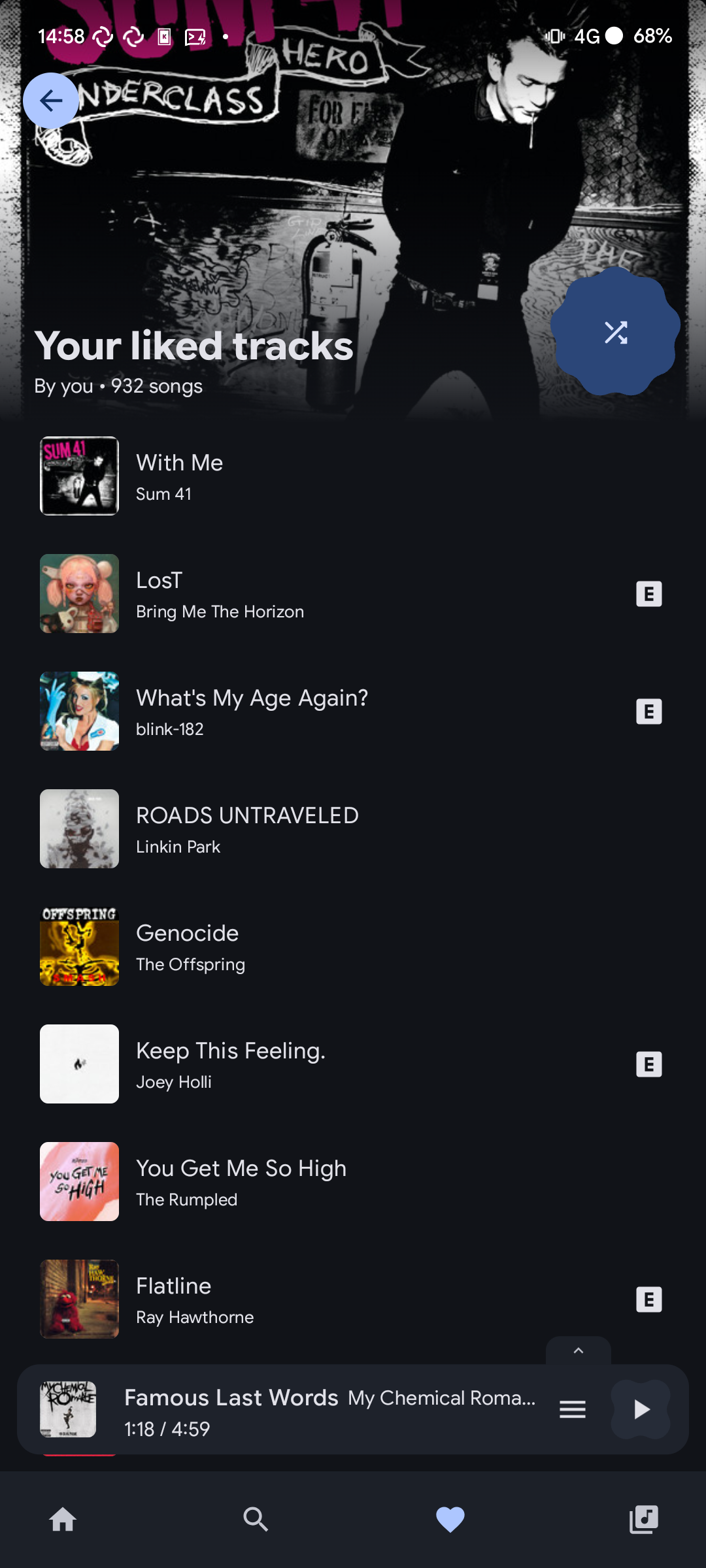The height and width of the screenshot is (1568, 706).
Task: Play What's My Age Again? by blink-182
Action: (x=353, y=711)
